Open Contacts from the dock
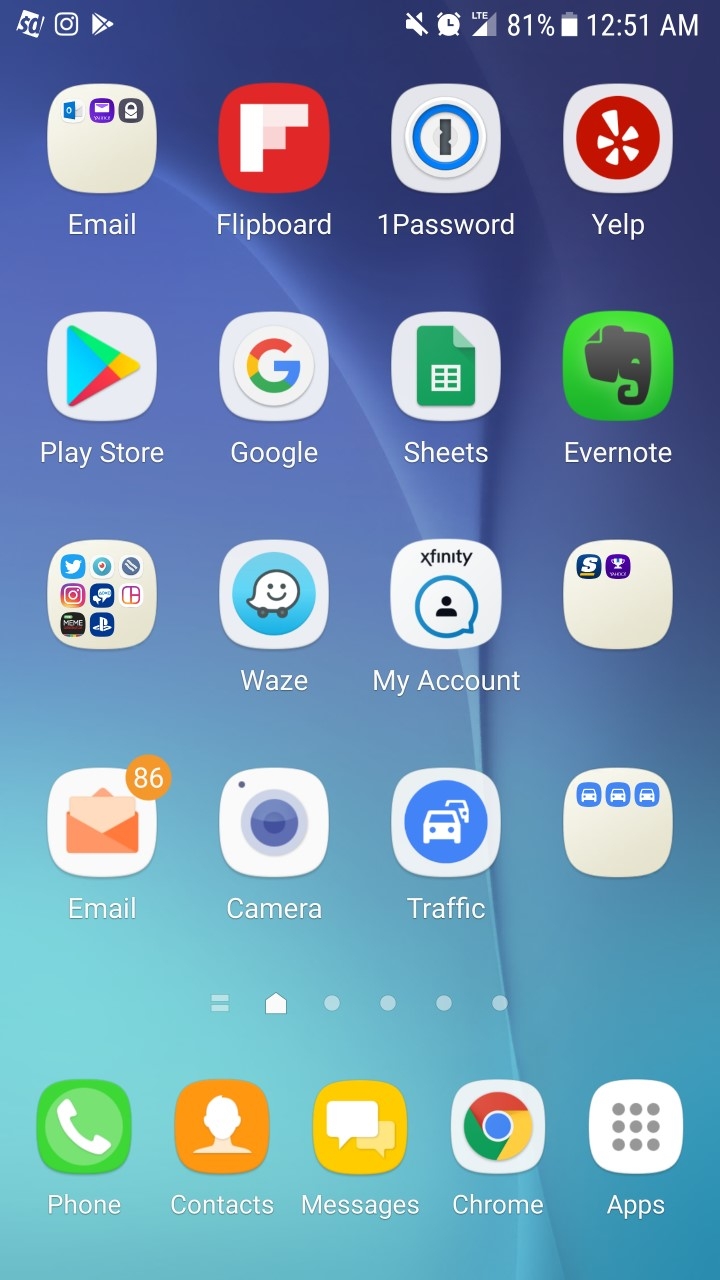 tap(222, 1127)
